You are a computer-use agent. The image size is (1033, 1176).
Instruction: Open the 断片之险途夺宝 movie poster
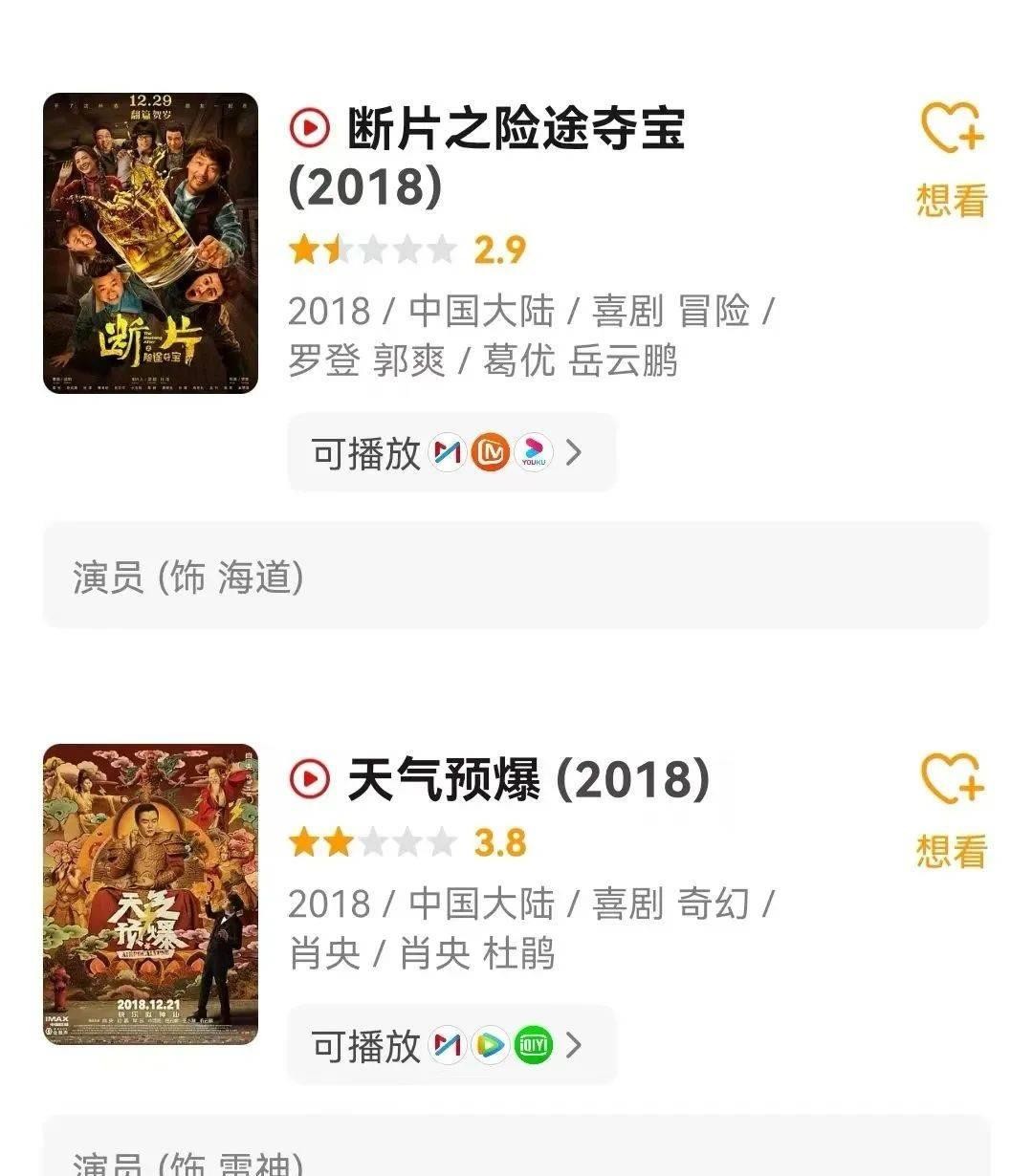pyautogui.click(x=150, y=243)
